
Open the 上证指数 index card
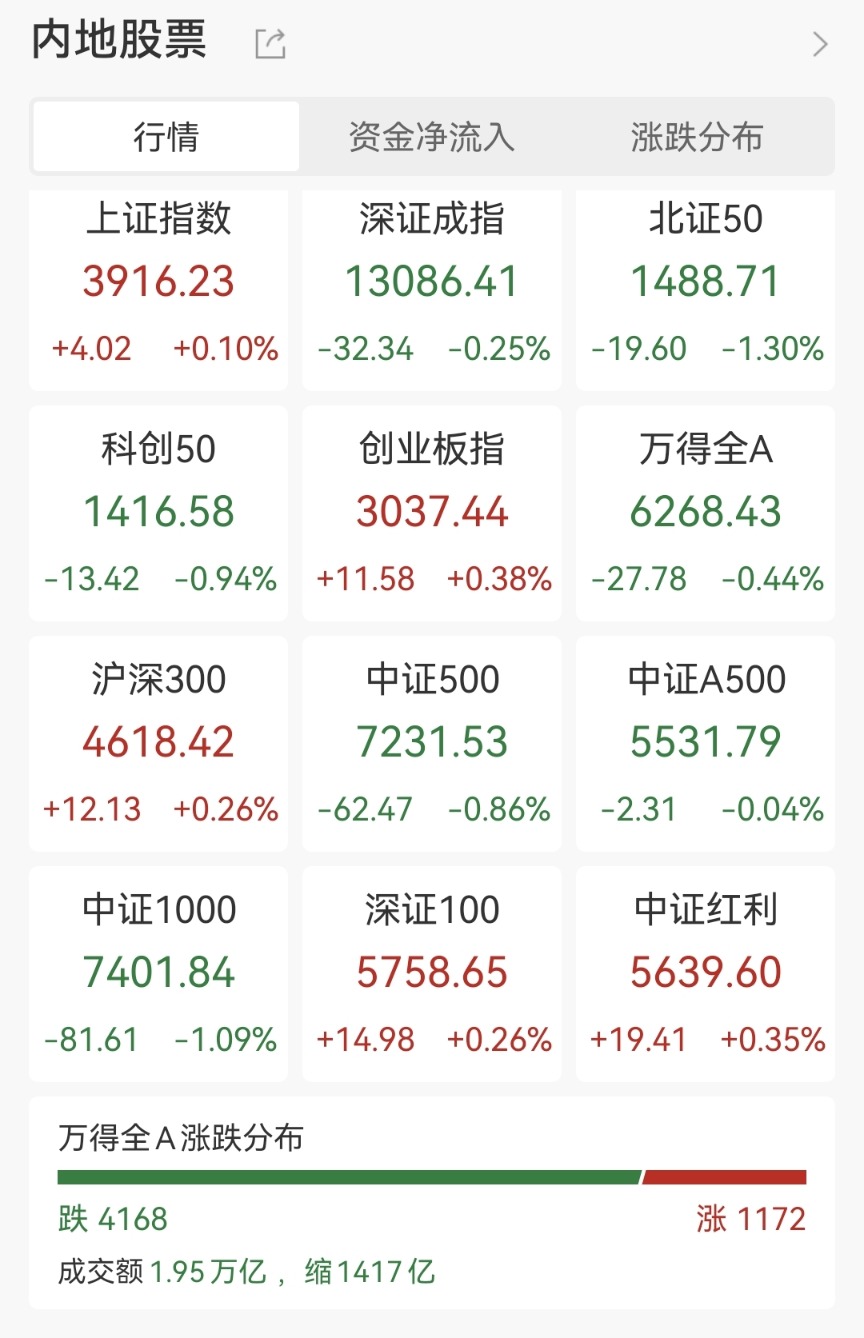pos(159,283)
